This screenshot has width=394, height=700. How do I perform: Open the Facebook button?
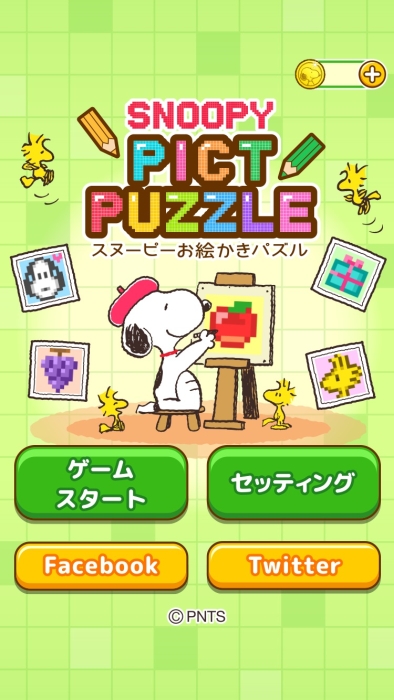pos(101,566)
